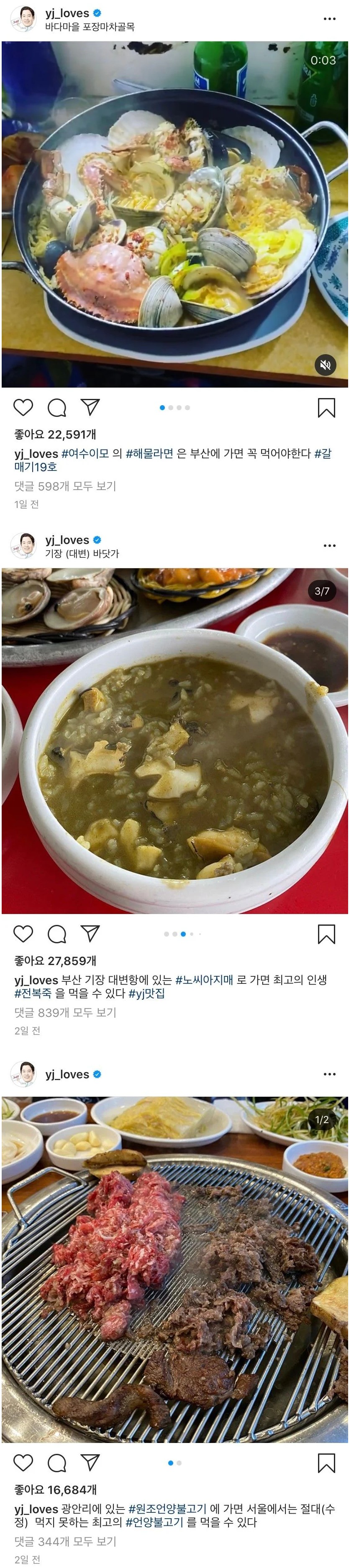Share the 해물라면 post via send icon
This screenshot has width=354, height=1568.
point(90,406)
